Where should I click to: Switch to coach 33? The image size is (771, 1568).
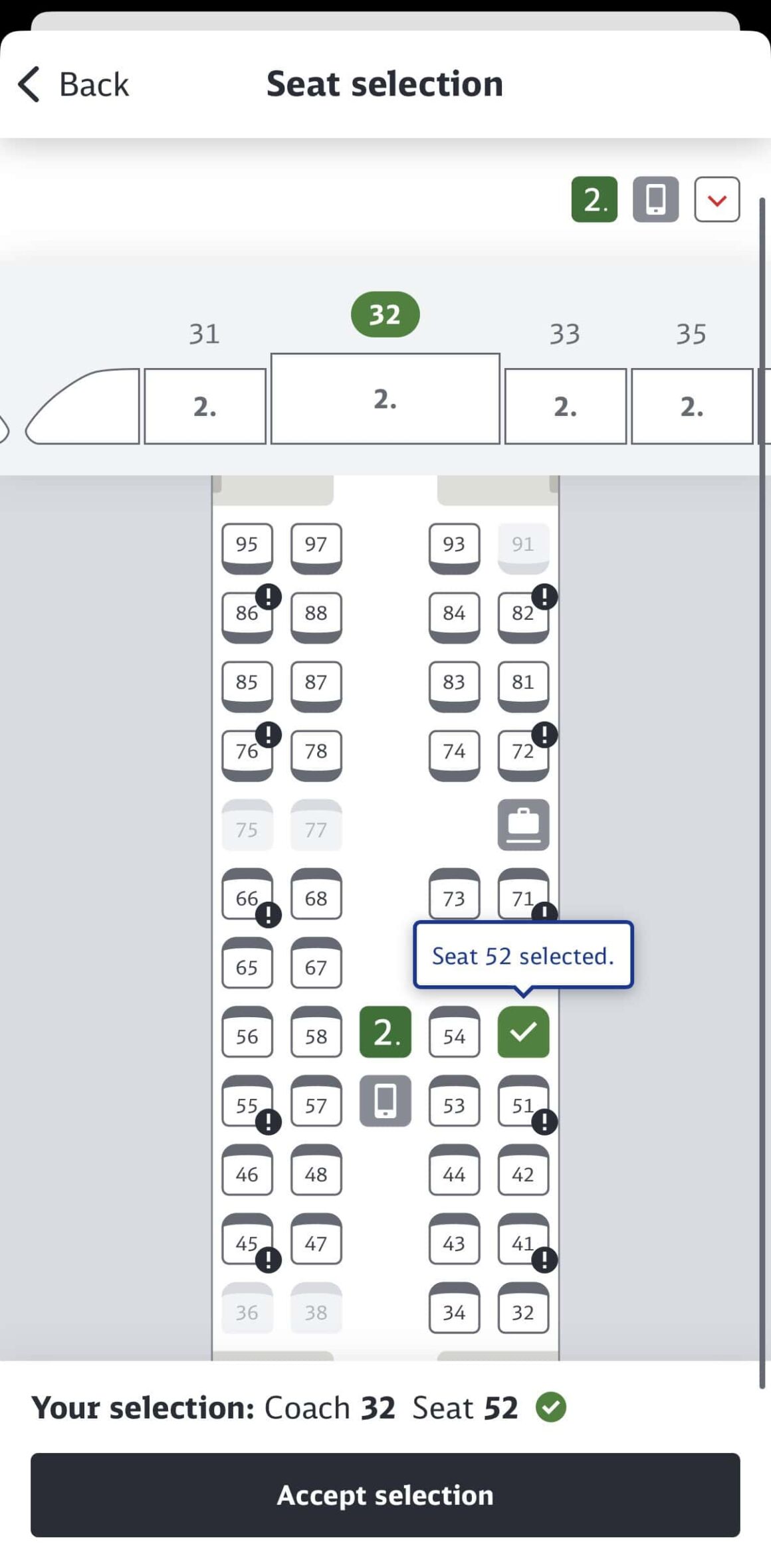[565, 406]
